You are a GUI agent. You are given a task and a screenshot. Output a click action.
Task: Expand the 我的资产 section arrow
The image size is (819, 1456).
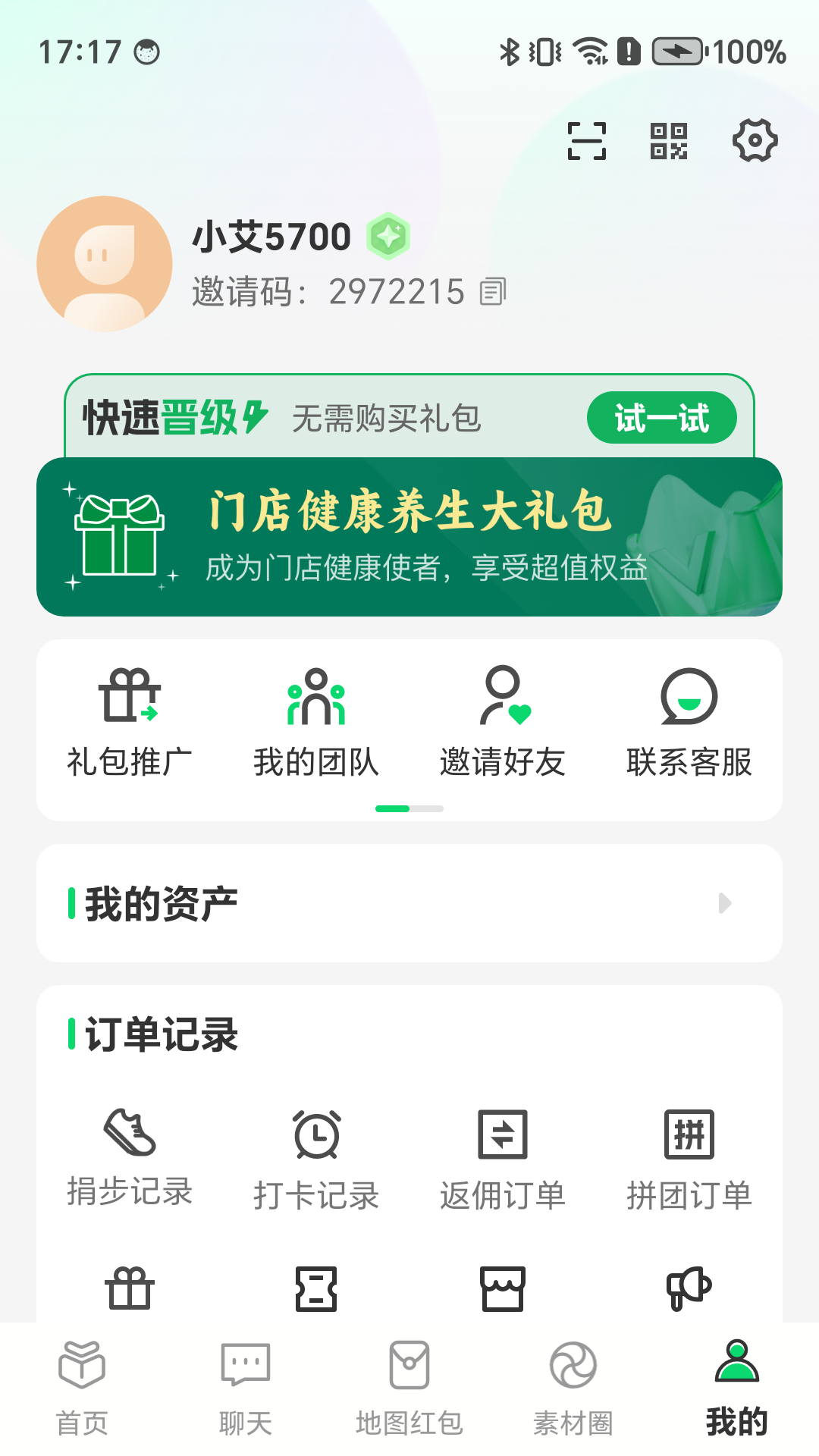726,902
